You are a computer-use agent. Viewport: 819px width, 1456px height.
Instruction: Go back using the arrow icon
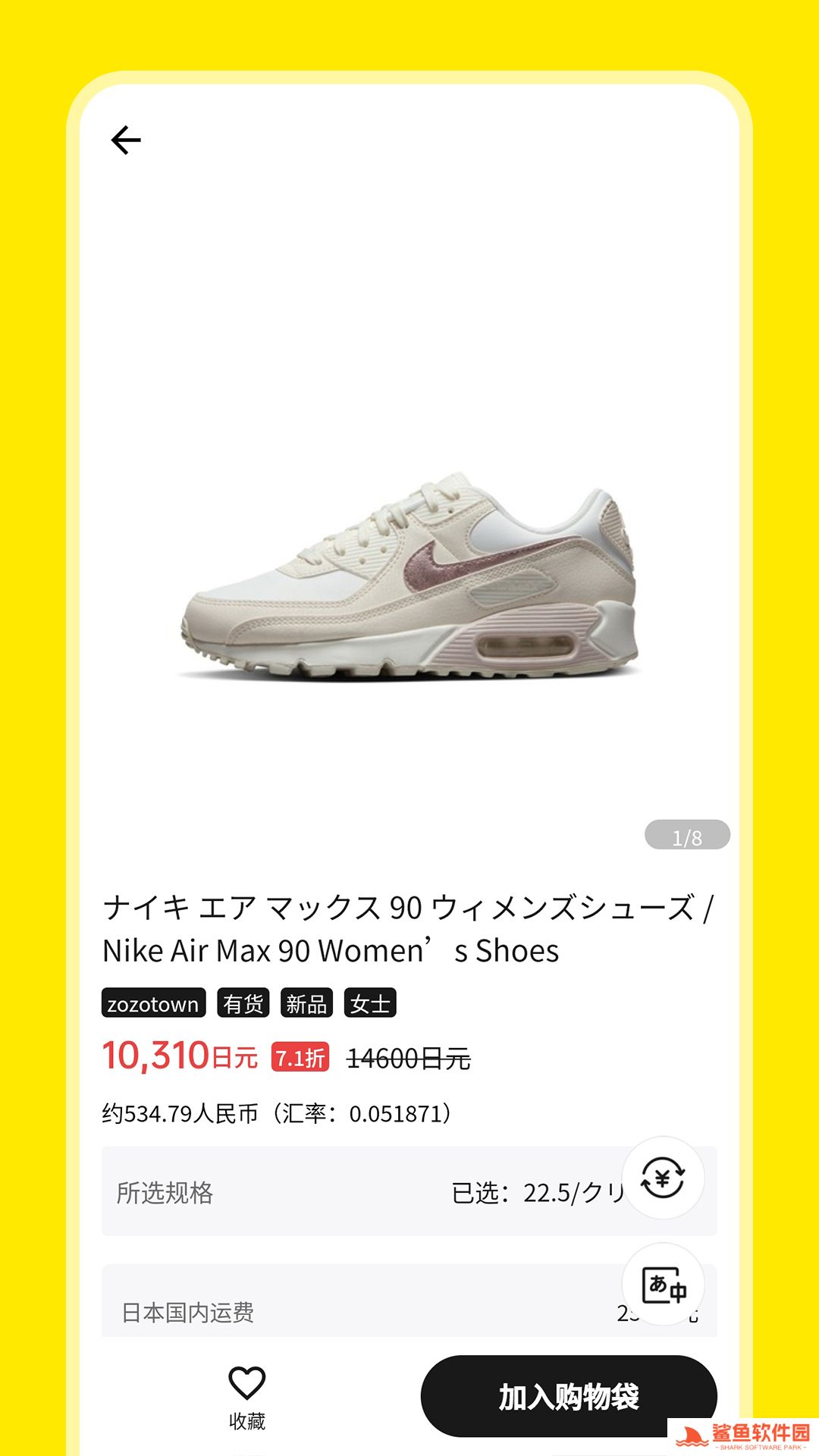(x=126, y=140)
